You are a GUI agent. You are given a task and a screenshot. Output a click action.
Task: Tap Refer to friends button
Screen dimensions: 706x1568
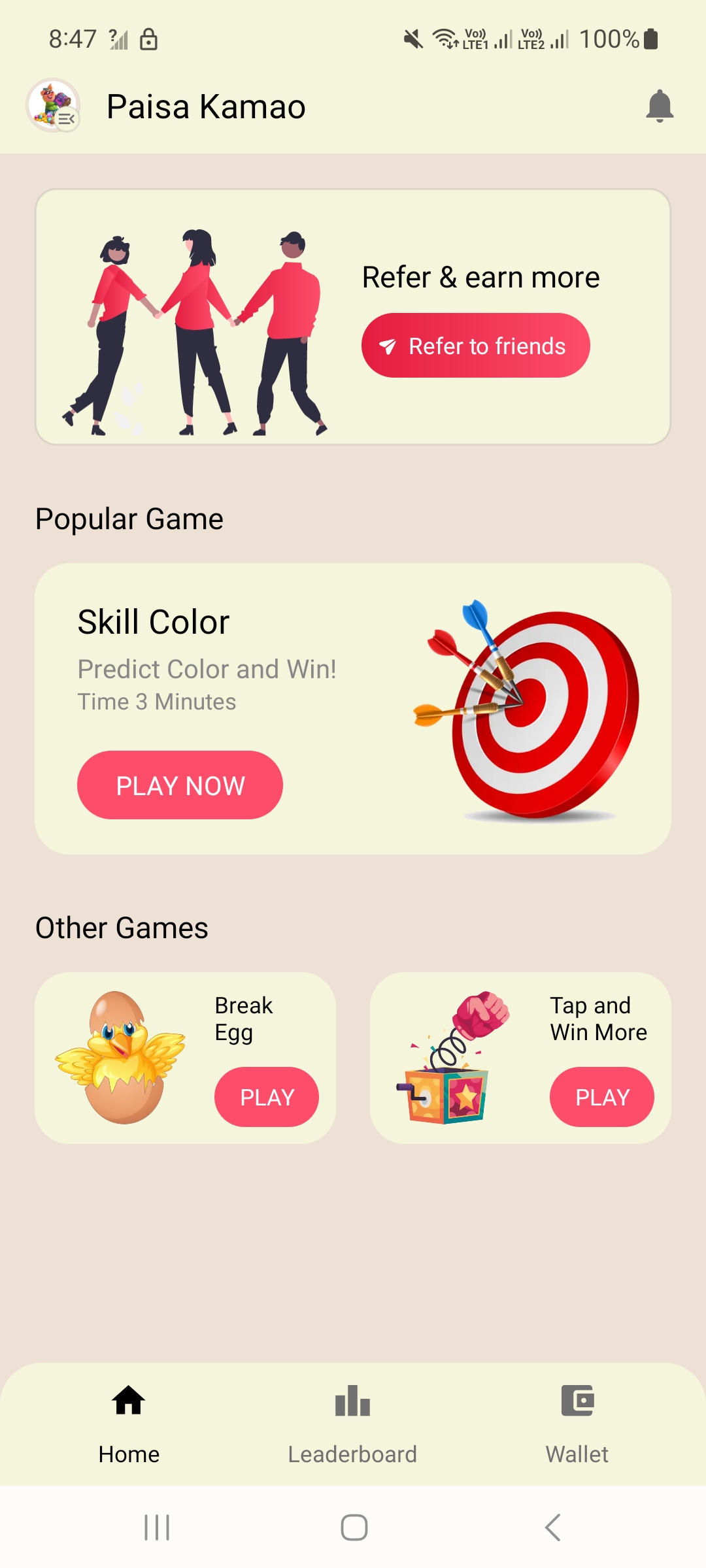point(475,346)
